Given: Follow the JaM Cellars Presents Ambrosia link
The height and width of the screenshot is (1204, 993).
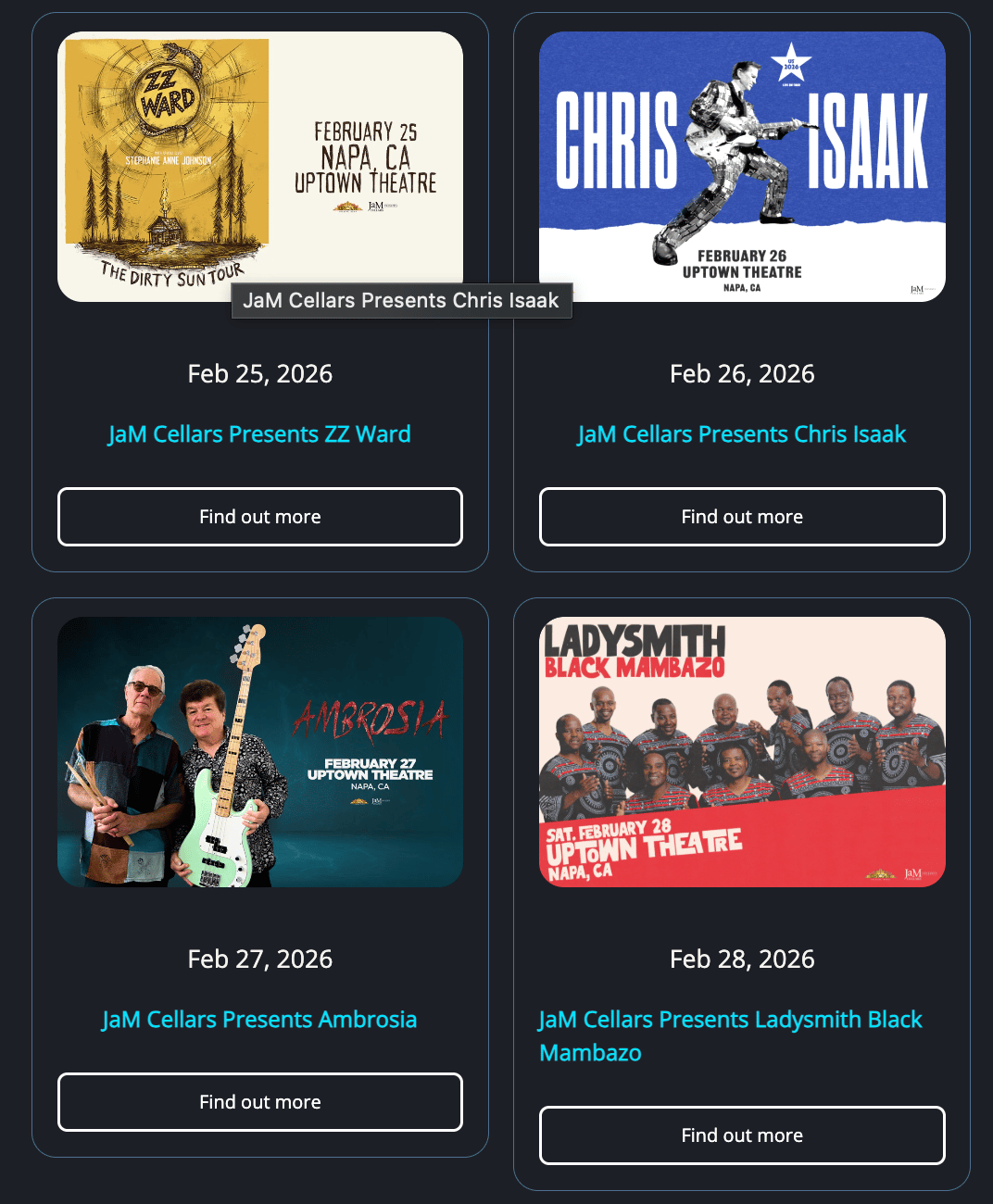Looking at the screenshot, I should pyautogui.click(x=259, y=1020).
